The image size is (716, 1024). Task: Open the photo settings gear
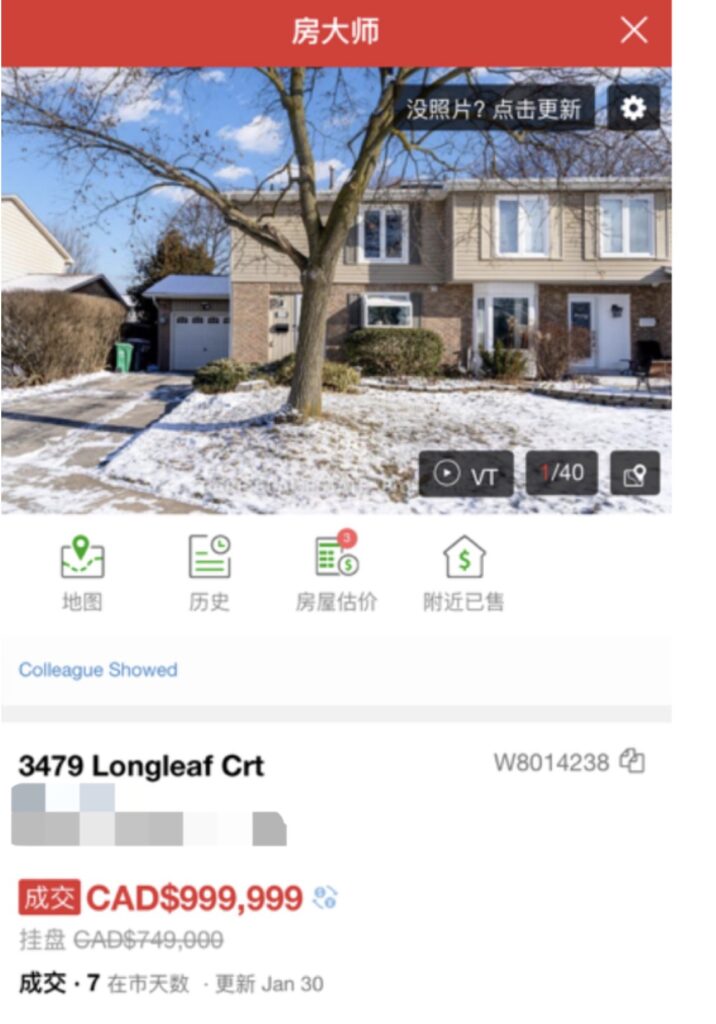(633, 108)
